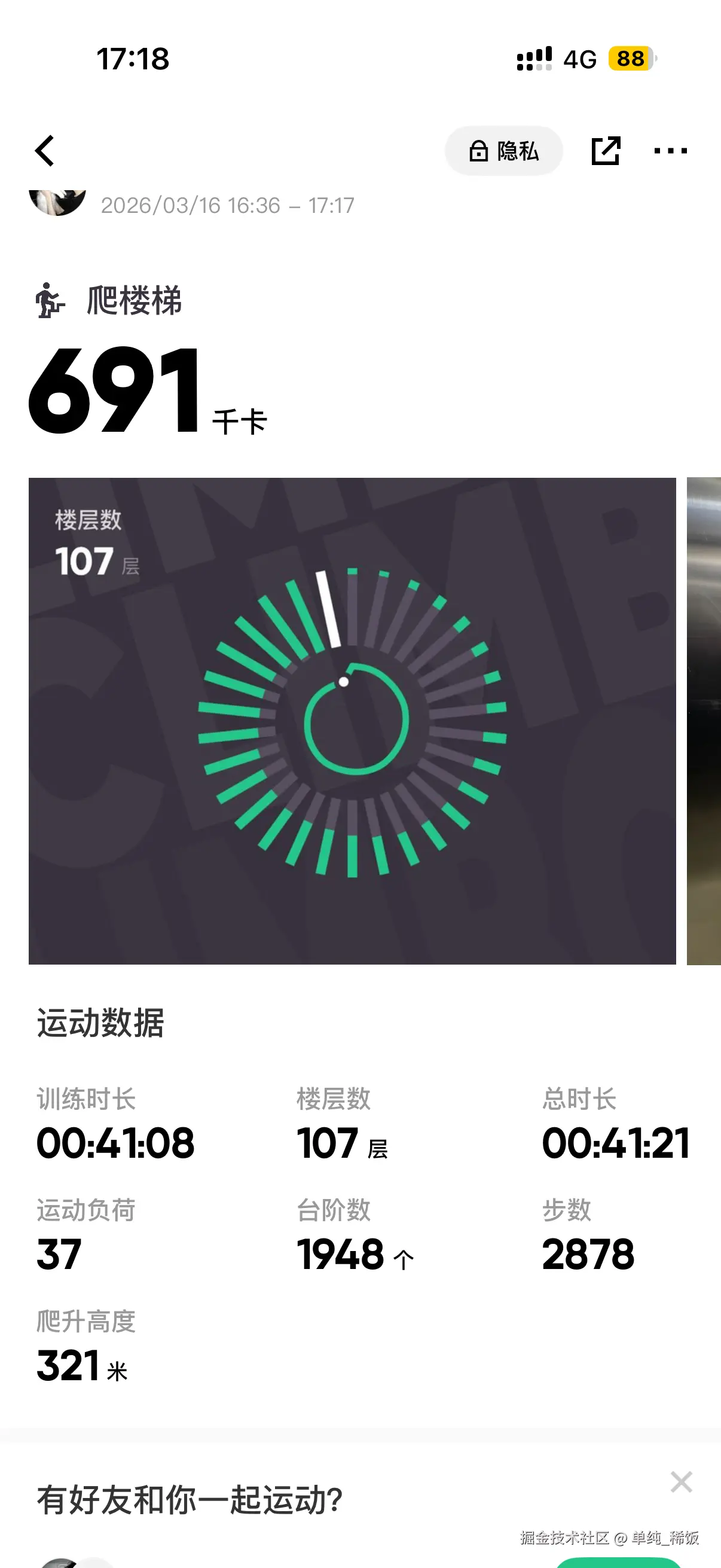Open the workout date range 2026/03/16

pyautogui.click(x=227, y=205)
